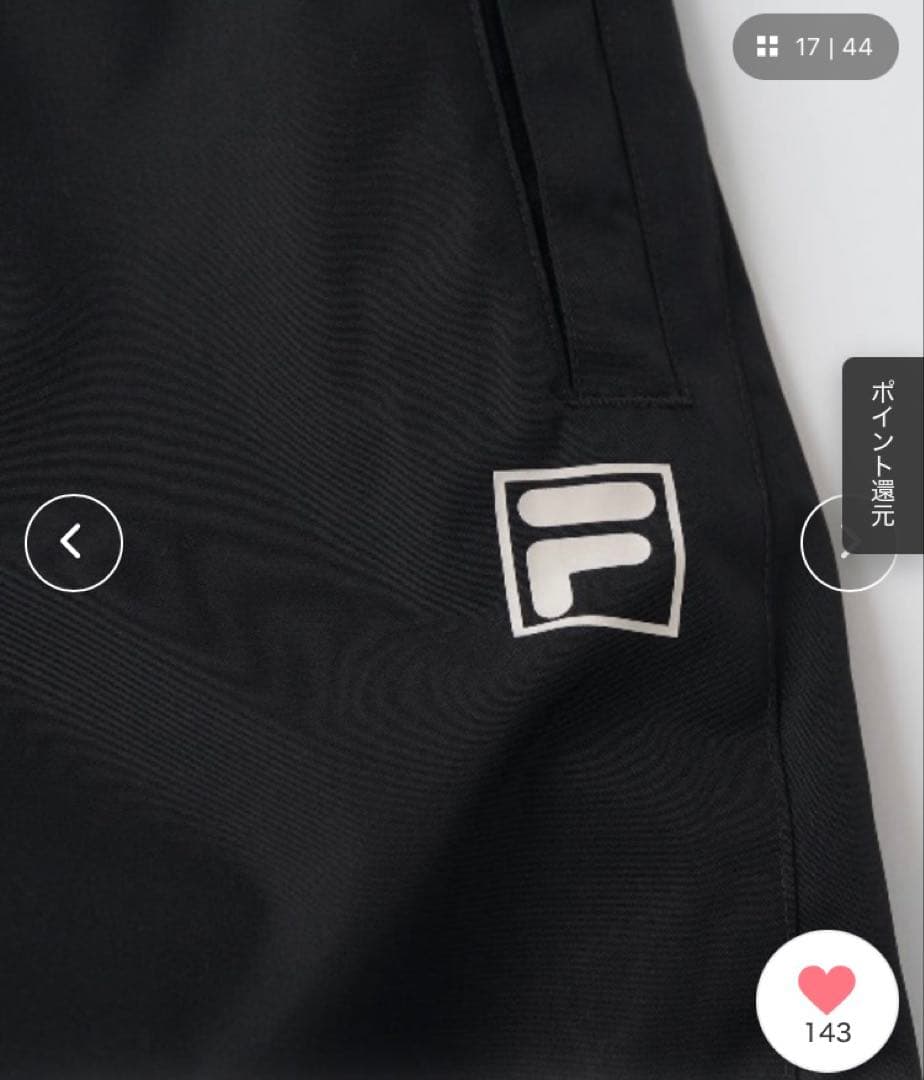Viewport: 924px width, 1080px height.
Task: Open the image grid view 17 | 44
Action: pyautogui.click(x=815, y=47)
